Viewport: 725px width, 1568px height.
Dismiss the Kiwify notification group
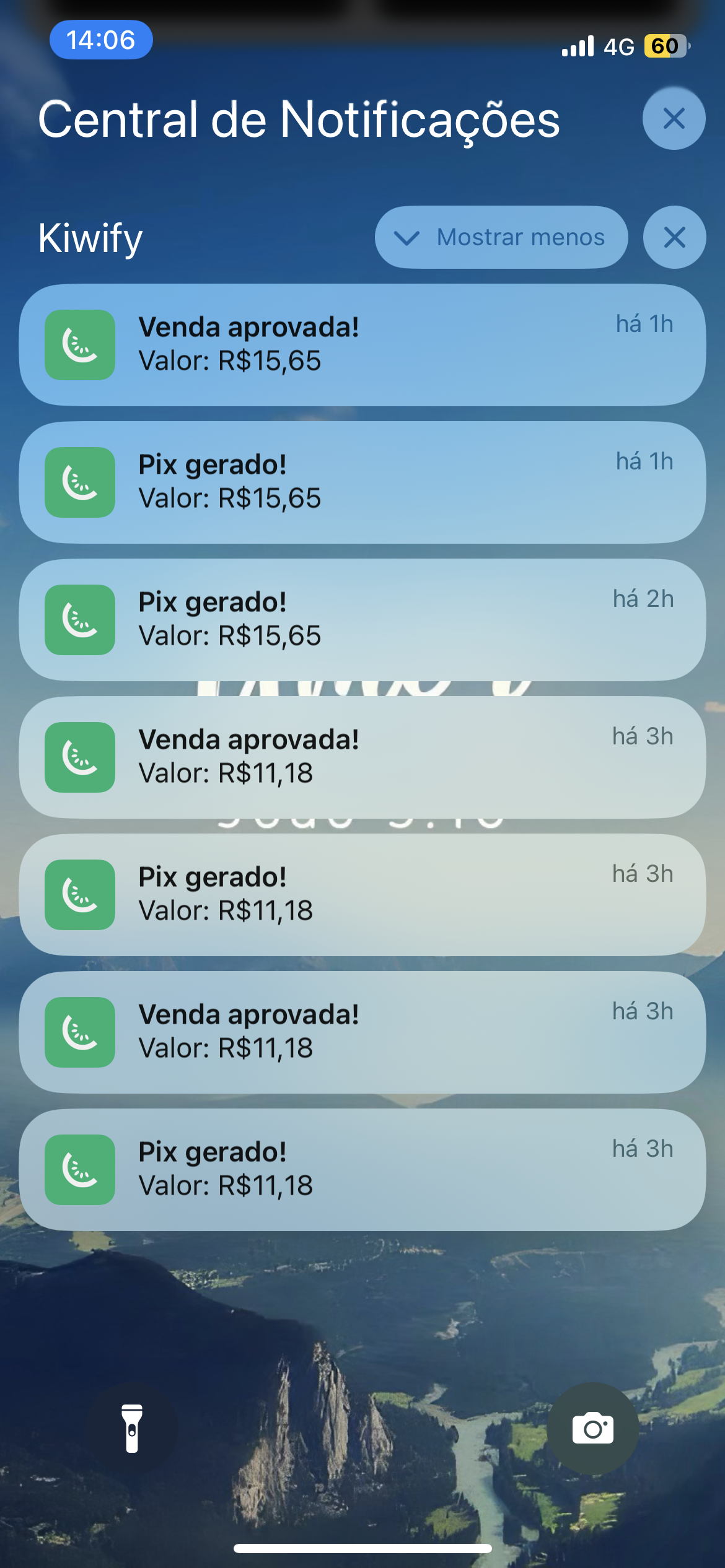click(x=674, y=237)
